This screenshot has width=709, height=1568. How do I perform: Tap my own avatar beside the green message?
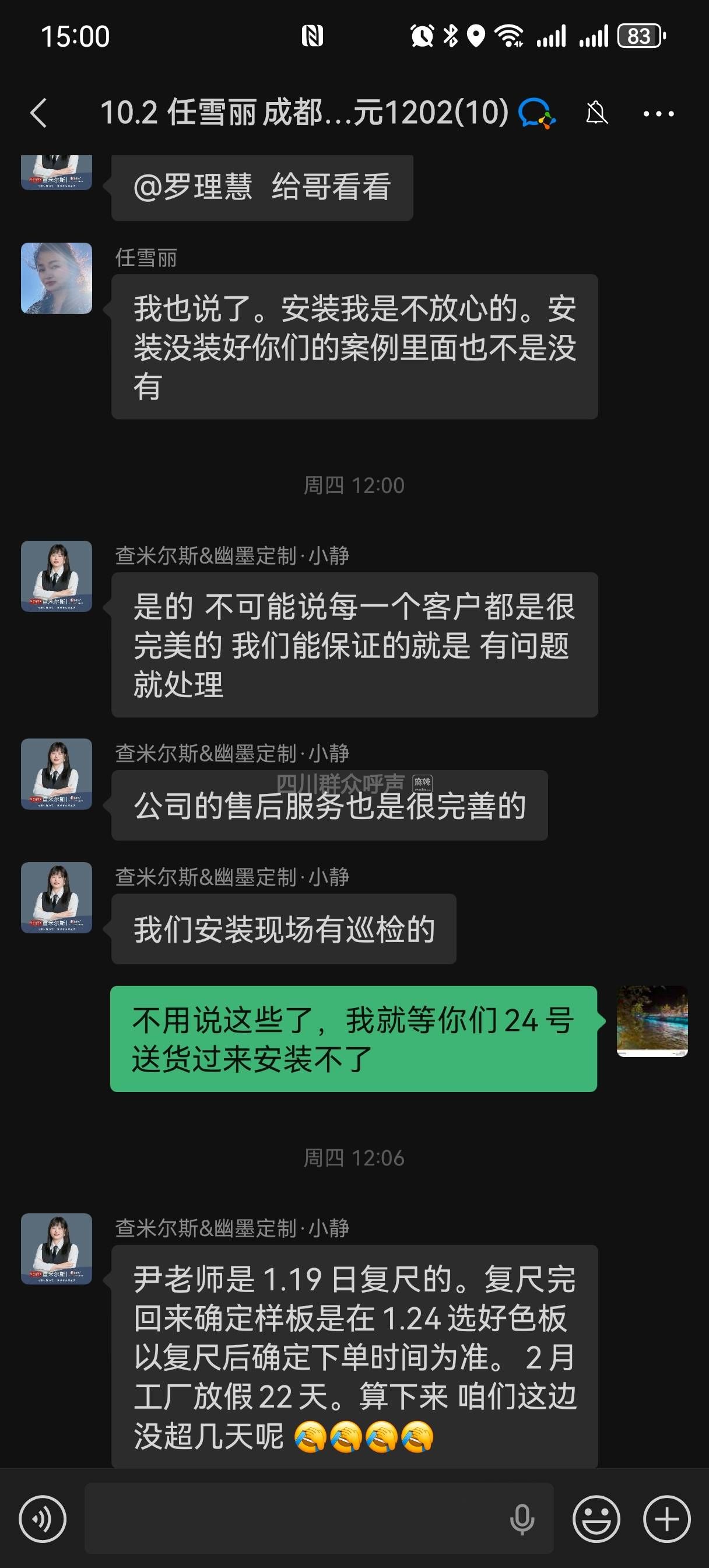[x=652, y=1021]
